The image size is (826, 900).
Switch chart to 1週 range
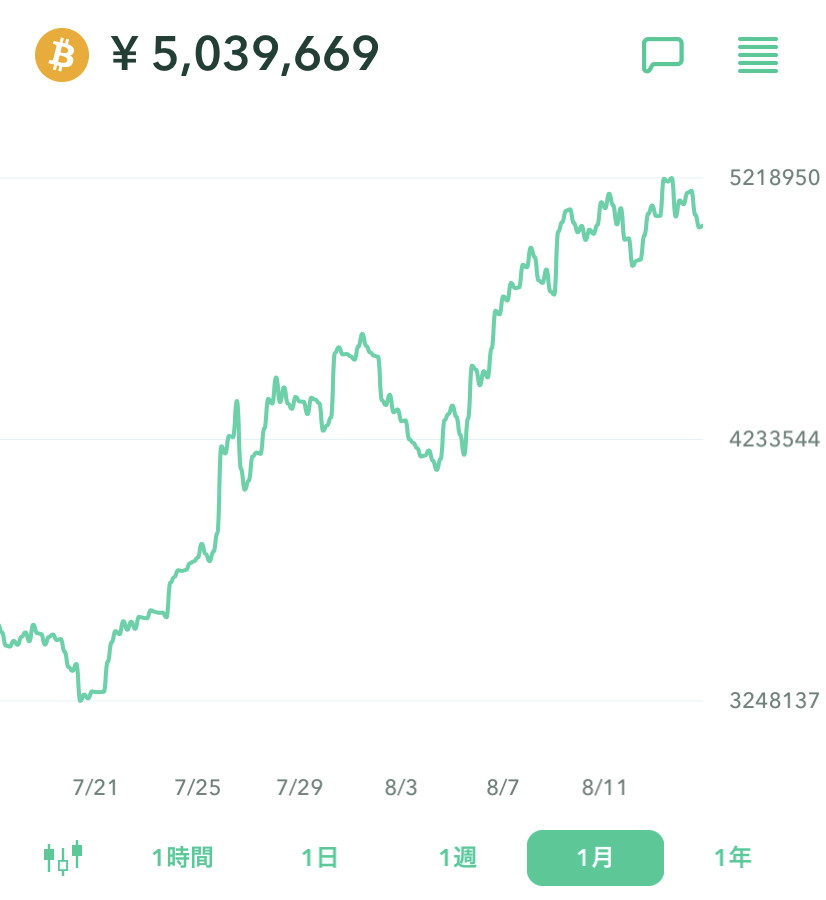tap(458, 857)
